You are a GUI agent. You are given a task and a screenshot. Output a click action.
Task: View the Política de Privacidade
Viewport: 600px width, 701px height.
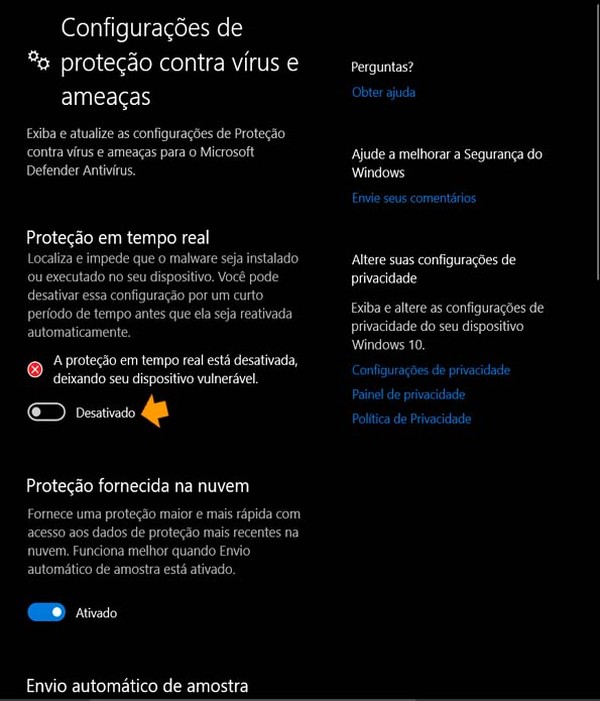tap(411, 419)
